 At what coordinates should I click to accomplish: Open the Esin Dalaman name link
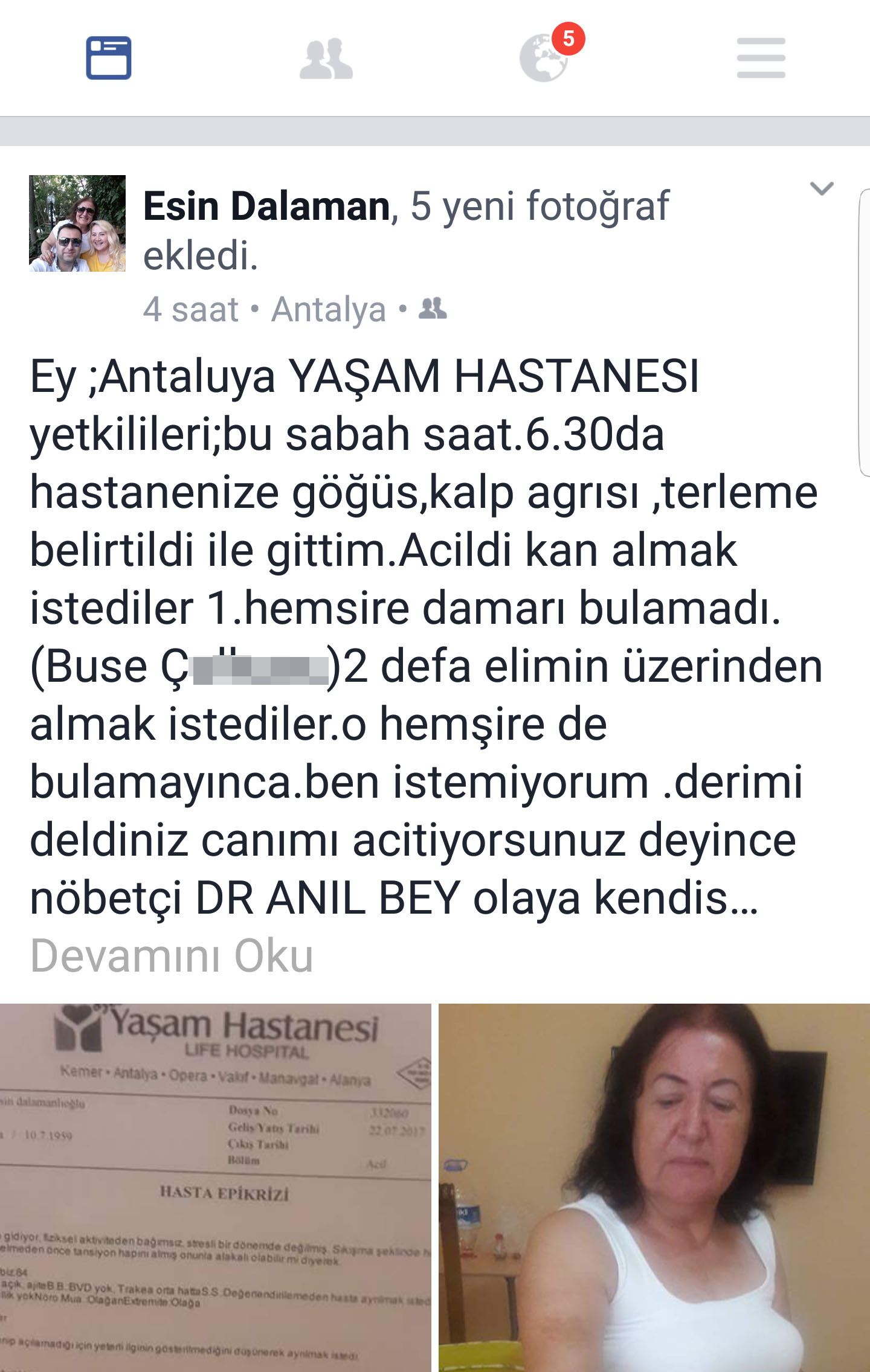267,207
